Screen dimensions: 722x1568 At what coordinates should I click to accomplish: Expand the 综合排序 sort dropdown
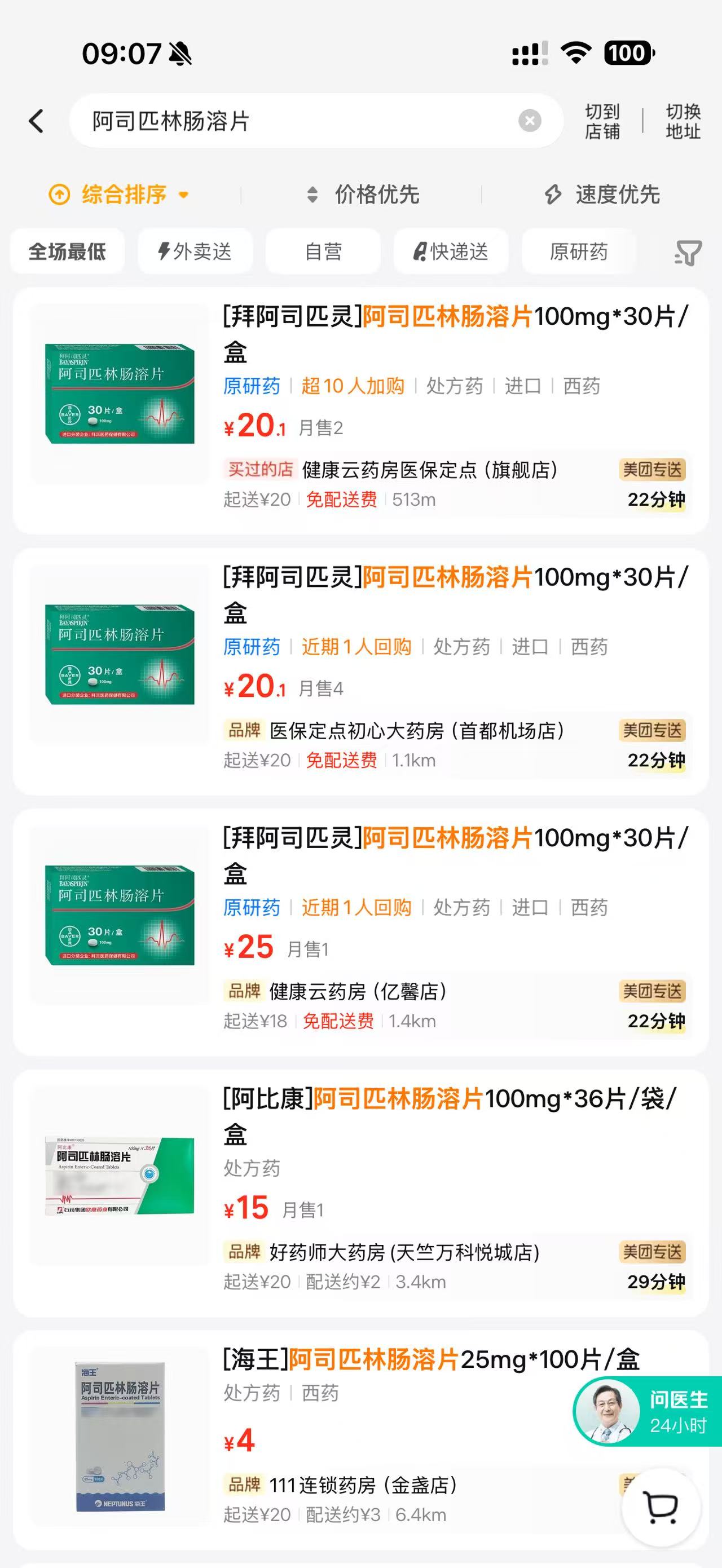coord(120,195)
